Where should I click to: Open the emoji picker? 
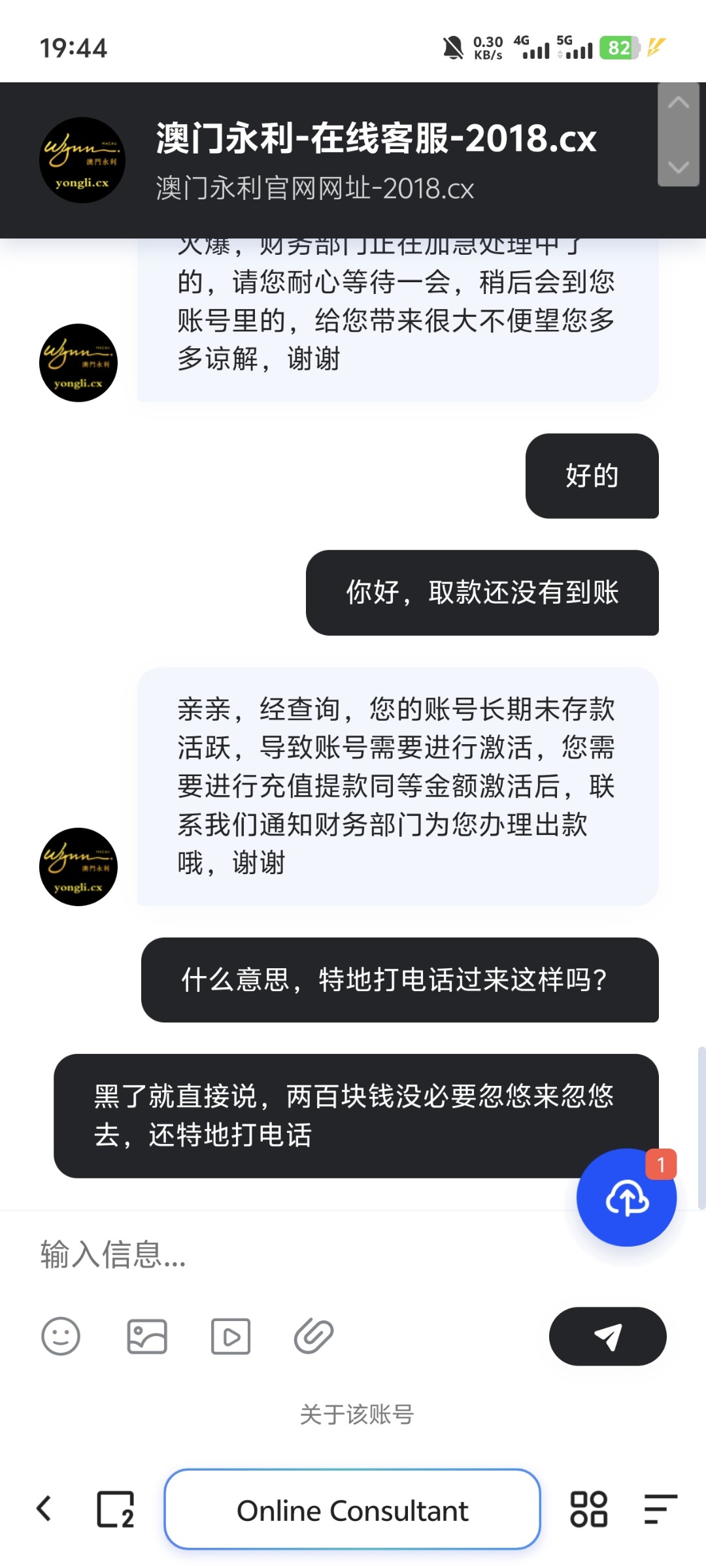[x=61, y=1336]
